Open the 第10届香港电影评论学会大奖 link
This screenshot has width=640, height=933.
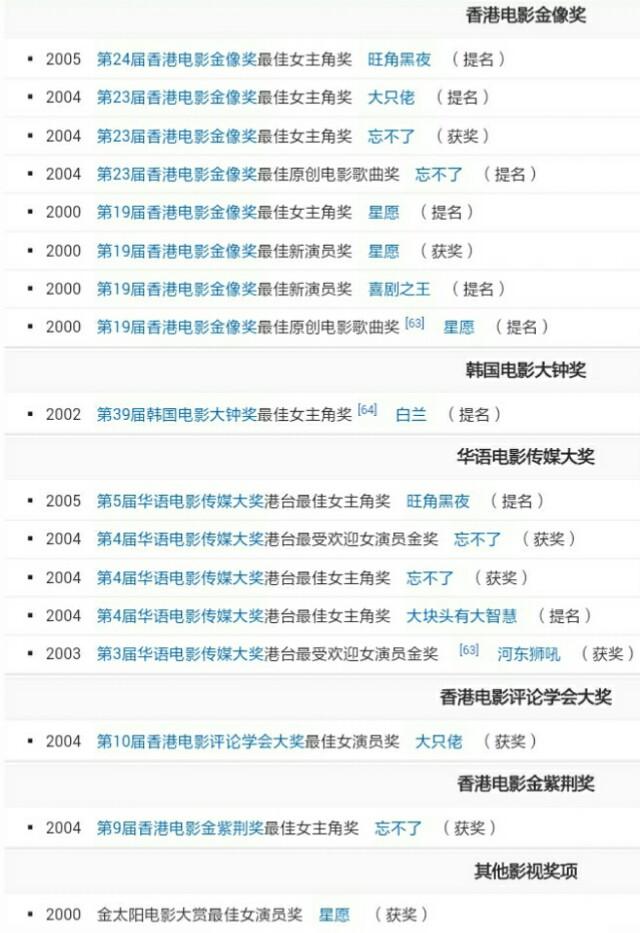(200, 741)
